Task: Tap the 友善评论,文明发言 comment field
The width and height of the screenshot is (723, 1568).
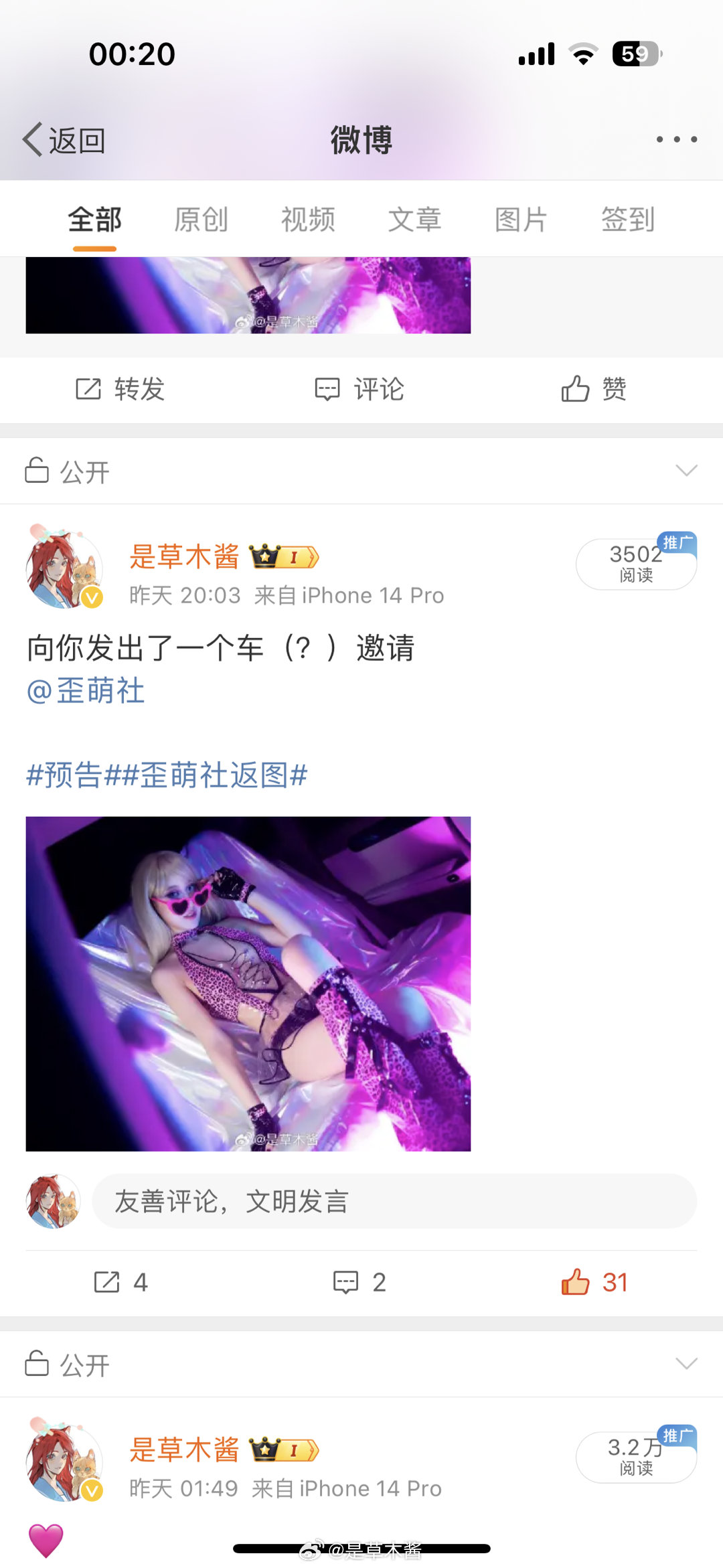Action: tap(394, 1201)
